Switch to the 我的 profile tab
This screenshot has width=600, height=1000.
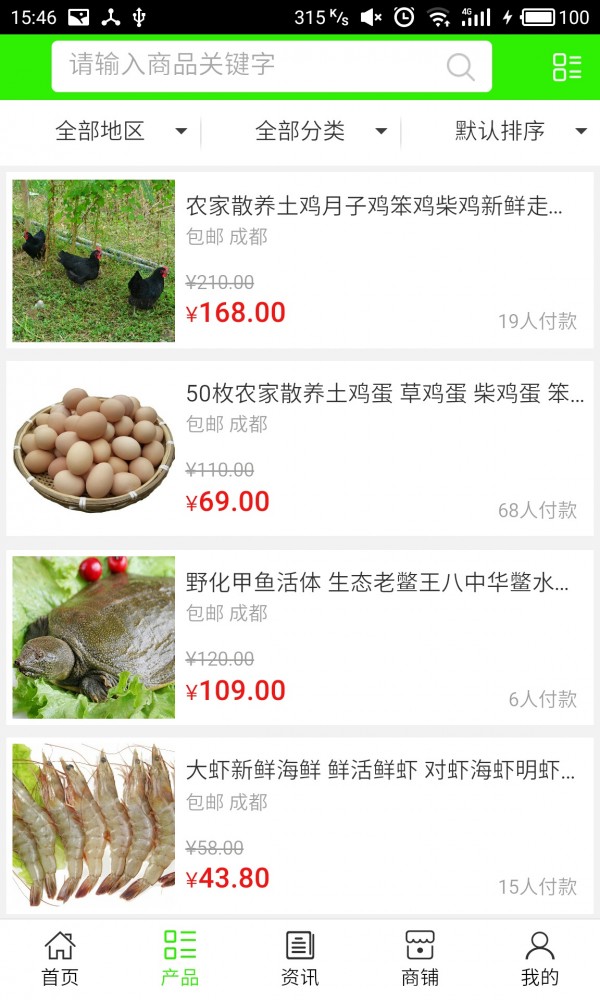click(540, 958)
